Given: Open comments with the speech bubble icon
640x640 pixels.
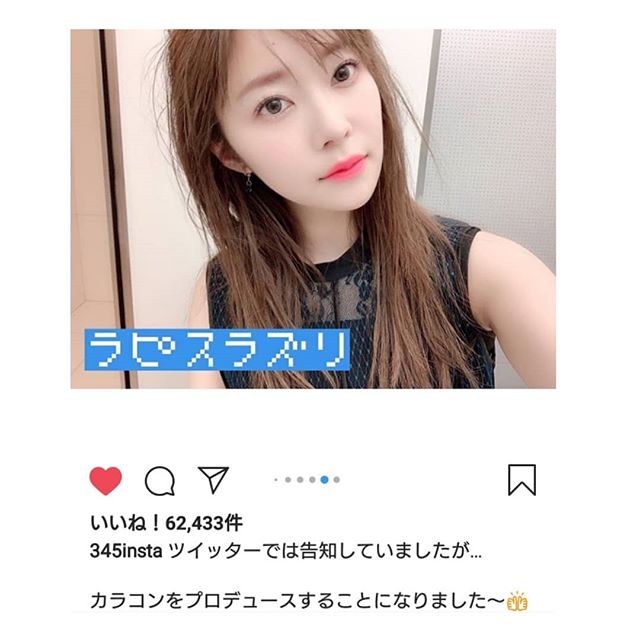Looking at the screenshot, I should (160, 481).
